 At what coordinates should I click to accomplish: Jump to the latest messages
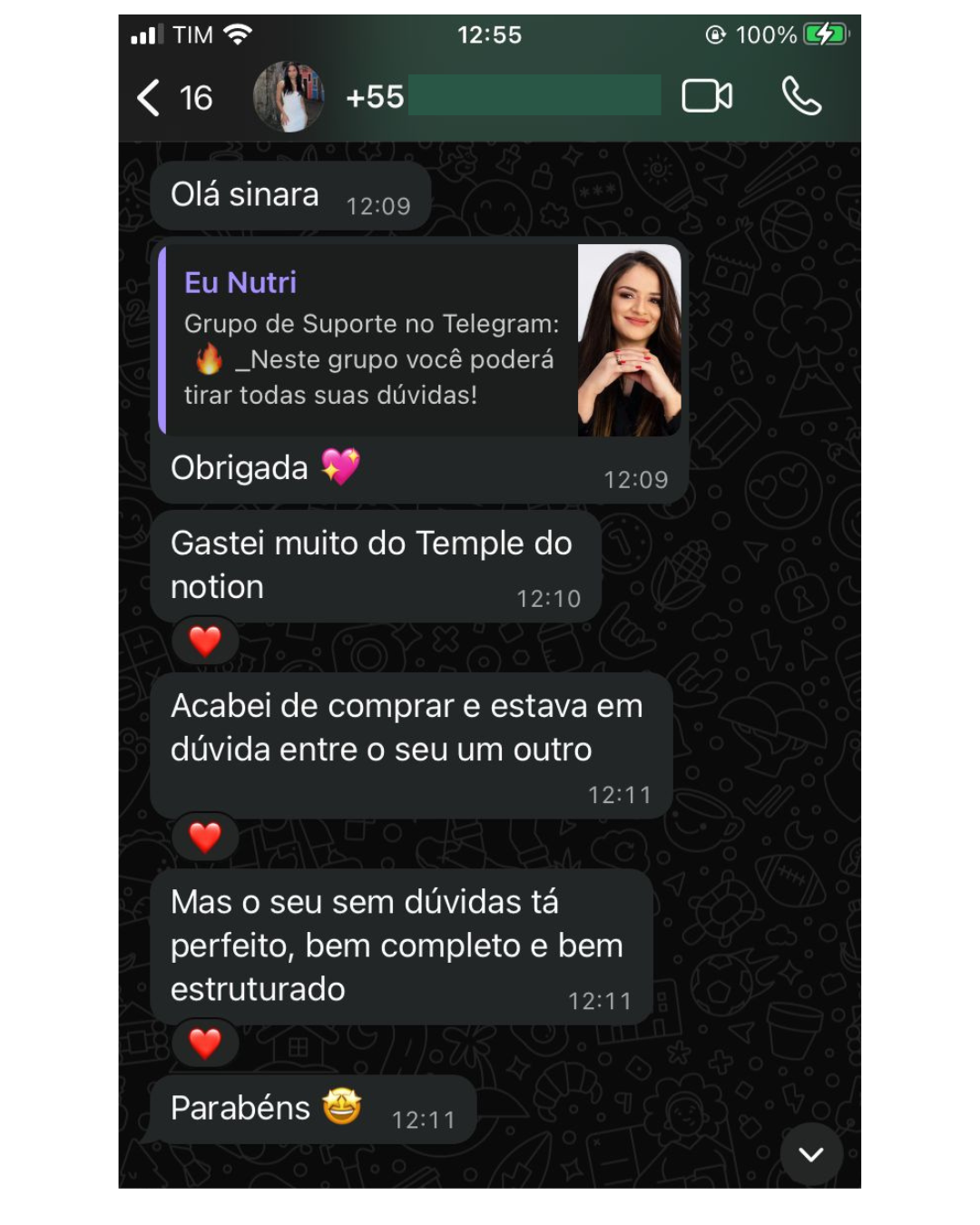811,1153
